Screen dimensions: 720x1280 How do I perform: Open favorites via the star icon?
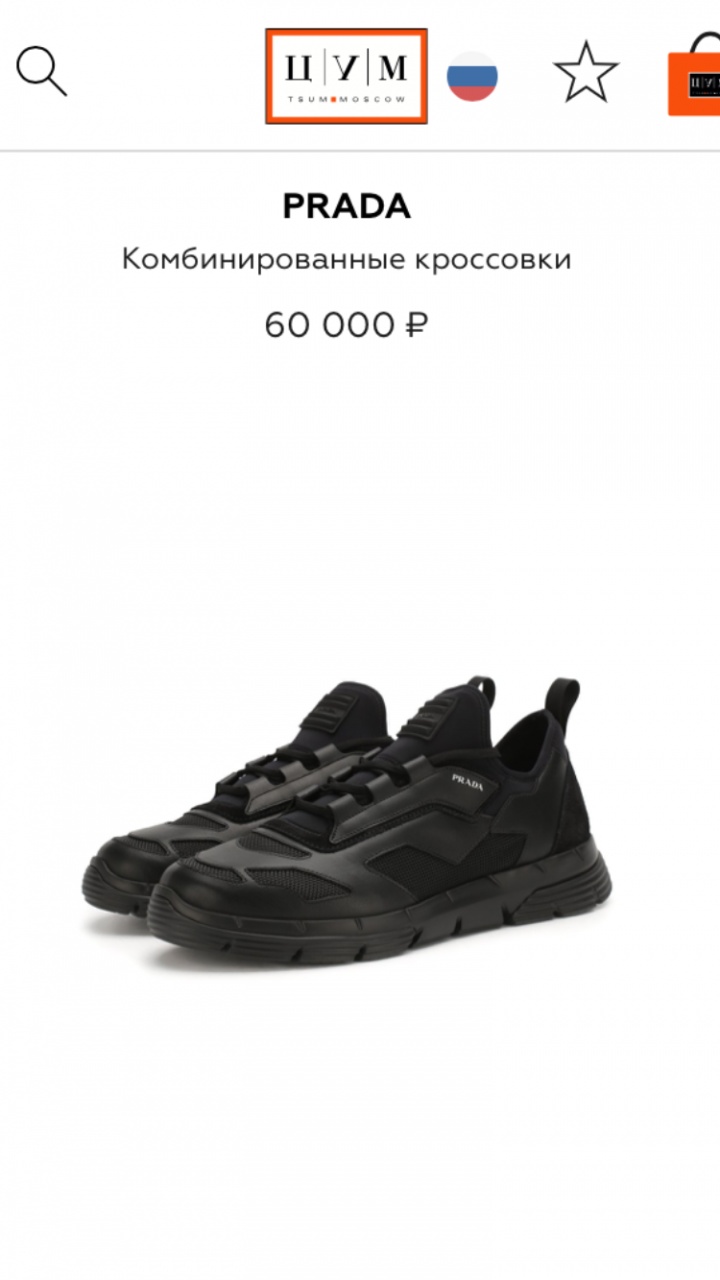[586, 73]
